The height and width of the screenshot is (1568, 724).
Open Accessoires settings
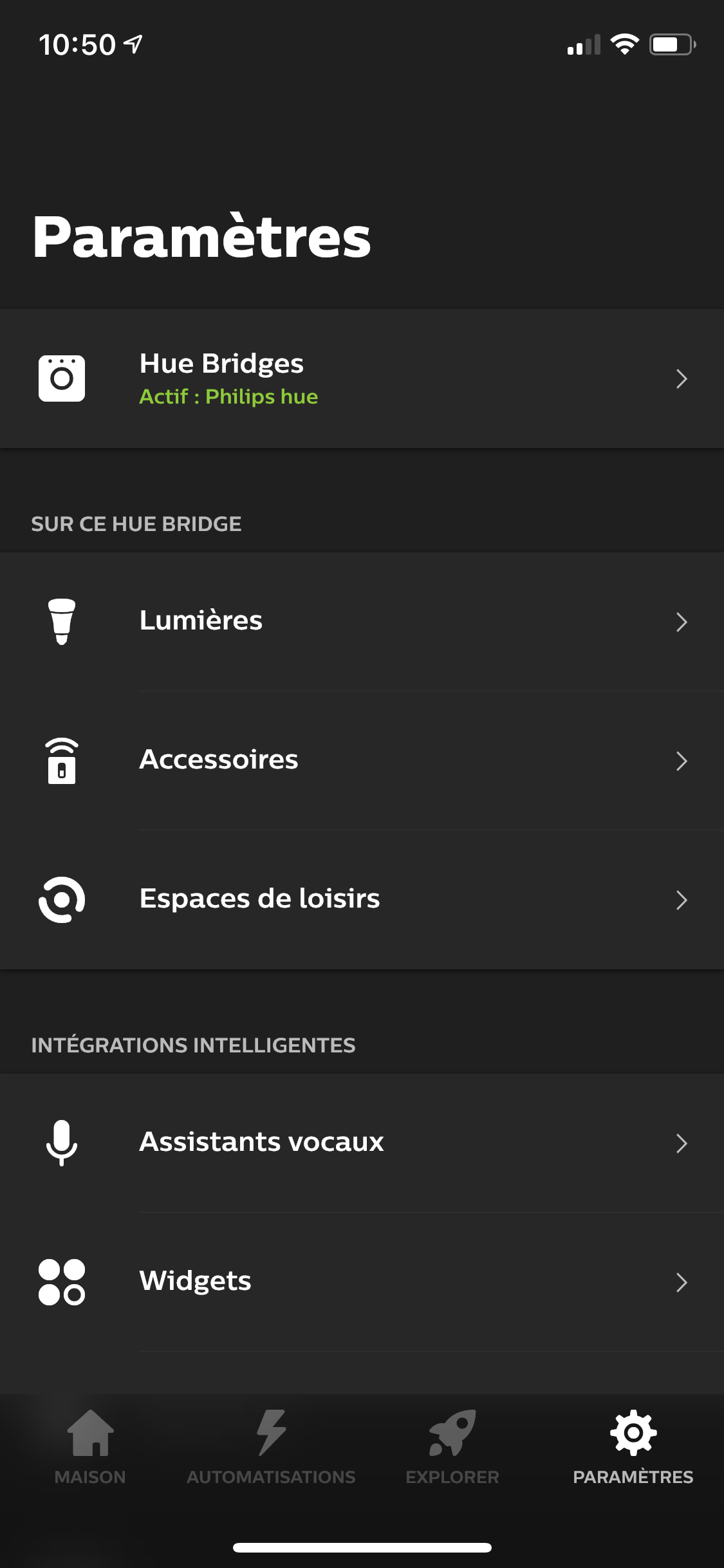click(x=362, y=760)
